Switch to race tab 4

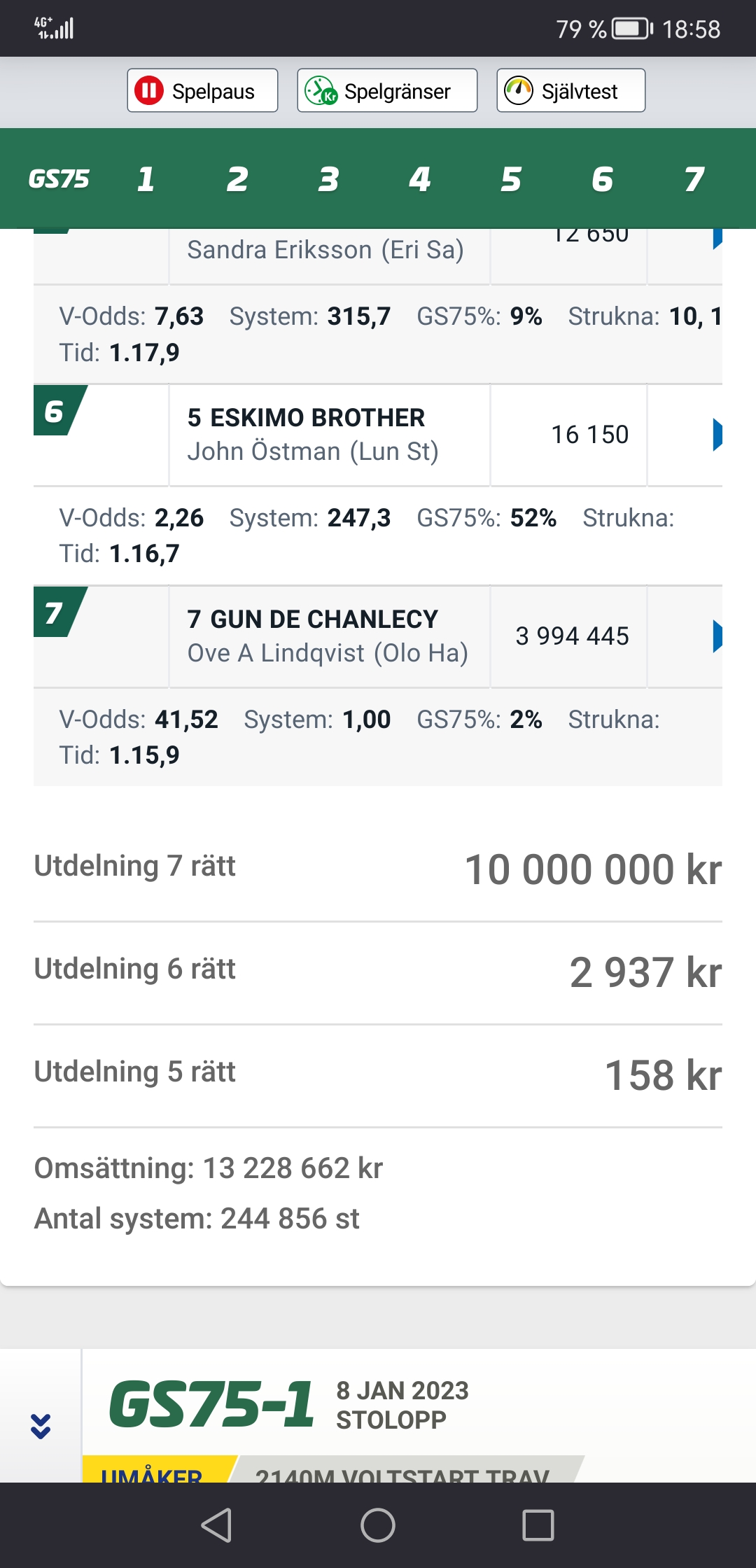point(420,178)
